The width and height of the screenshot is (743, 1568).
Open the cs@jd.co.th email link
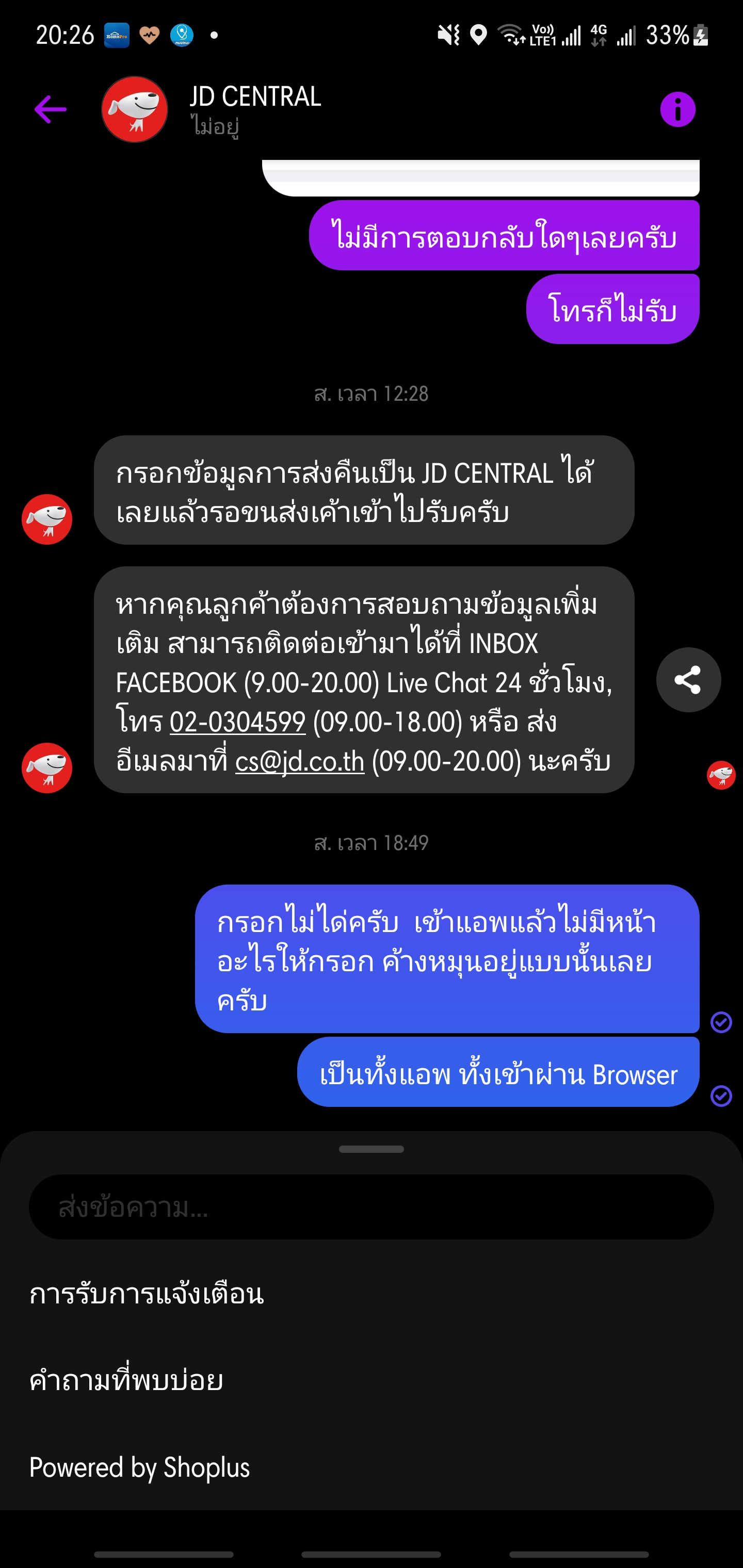300,761
